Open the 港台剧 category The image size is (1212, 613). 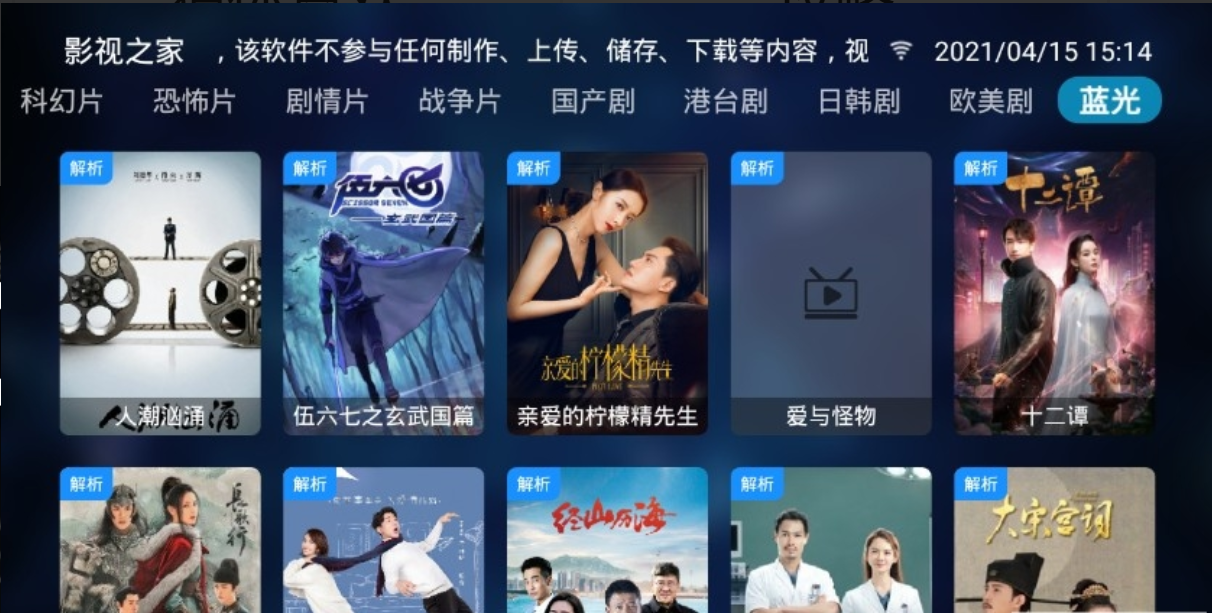726,101
